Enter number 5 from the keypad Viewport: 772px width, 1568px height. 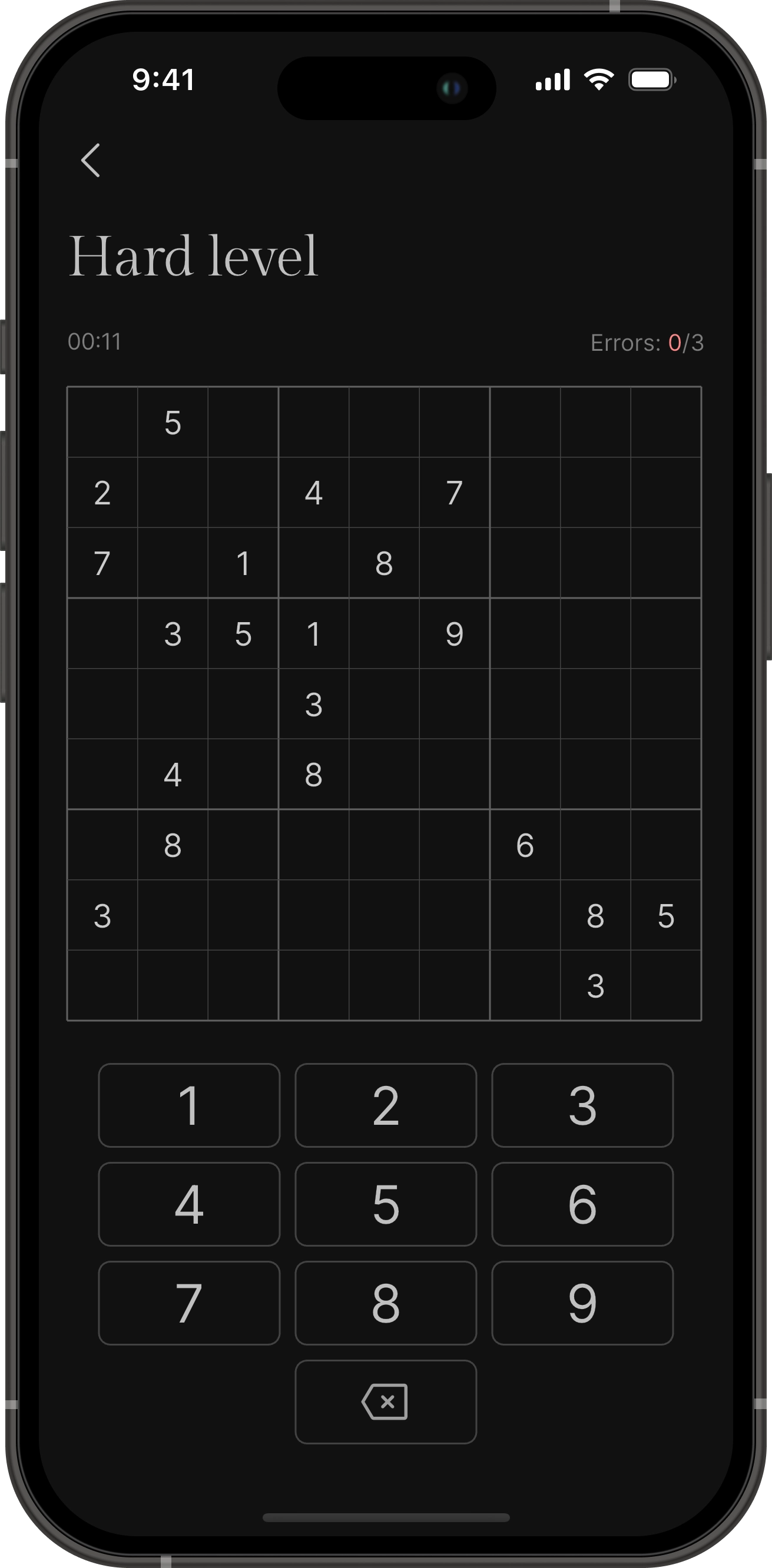tap(386, 1204)
